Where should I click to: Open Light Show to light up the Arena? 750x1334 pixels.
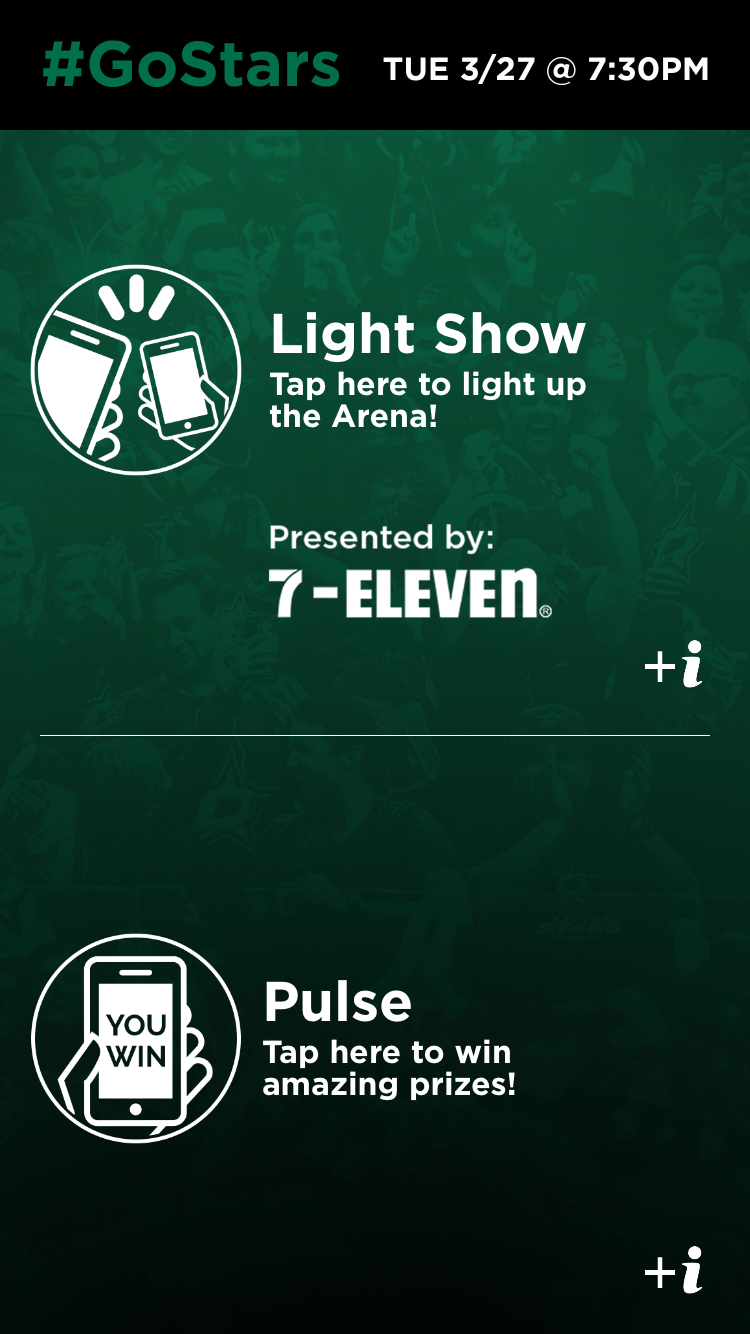click(427, 368)
